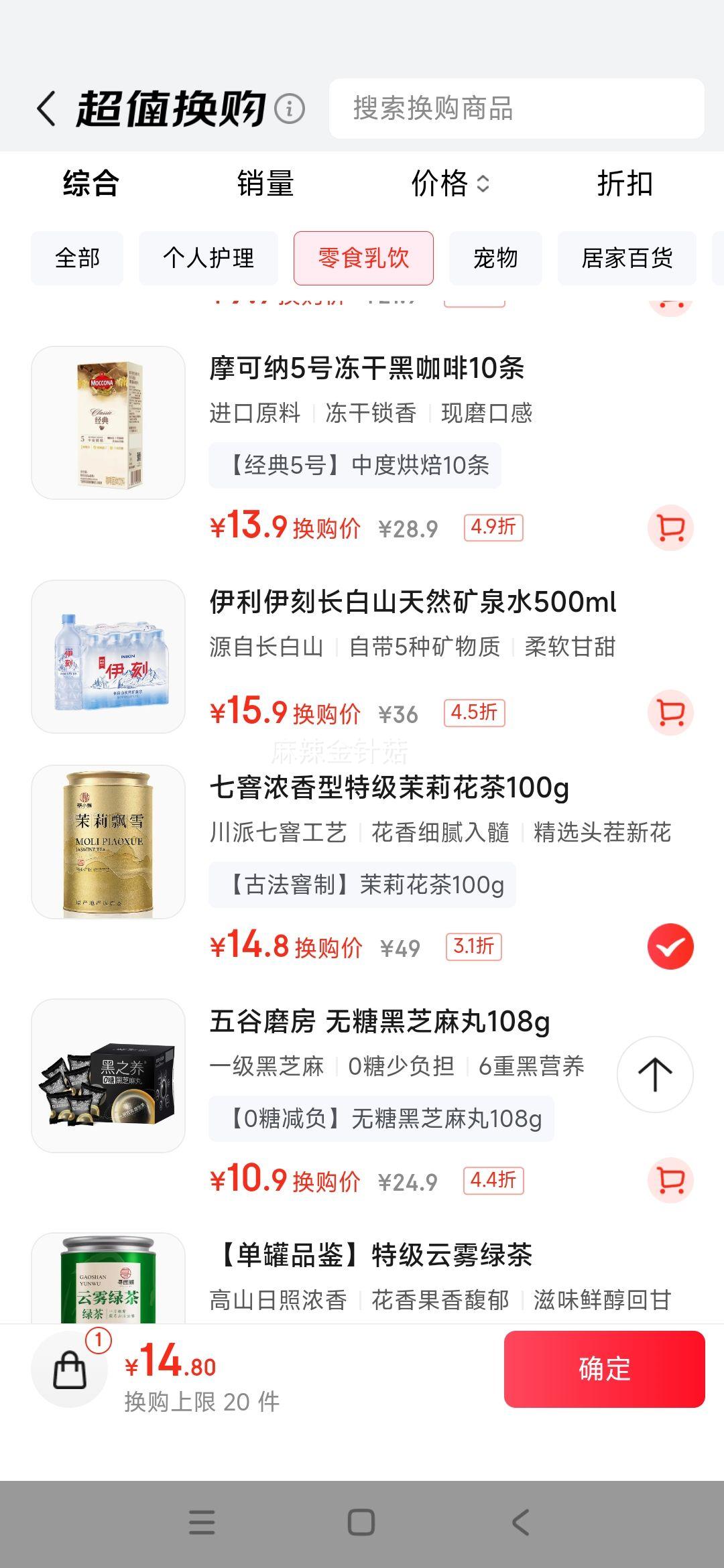724x1568 pixels.
Task: Sort by 综合
Action: coord(91,184)
